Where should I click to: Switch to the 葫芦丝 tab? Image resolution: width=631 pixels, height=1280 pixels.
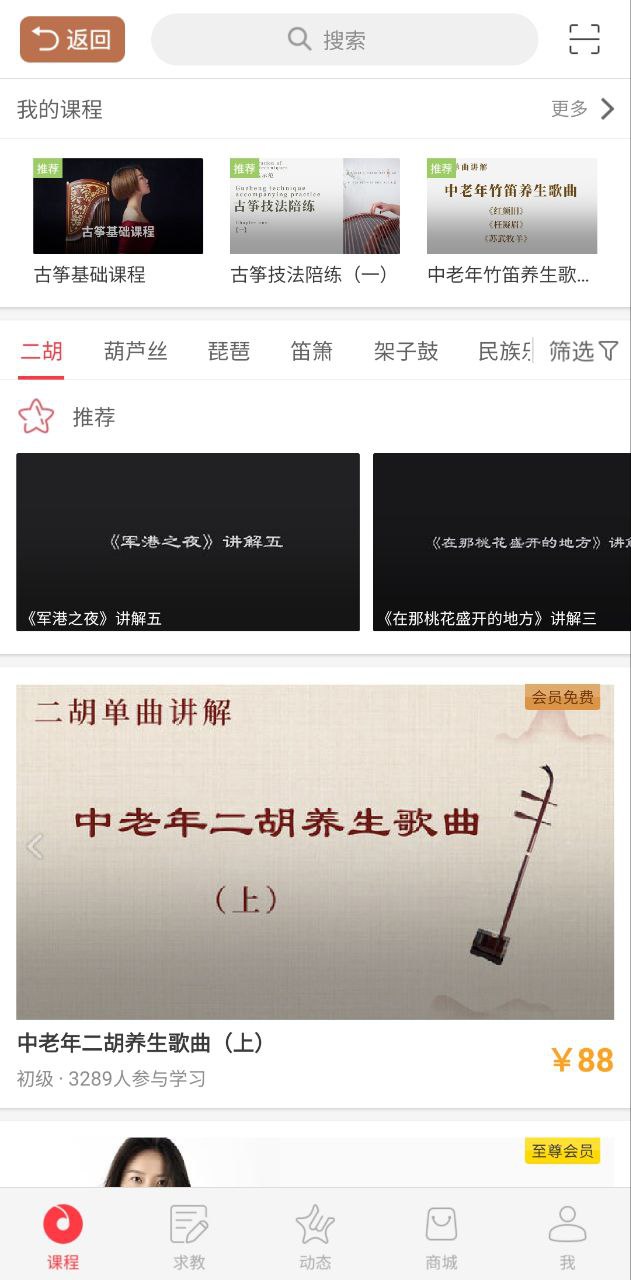point(135,351)
